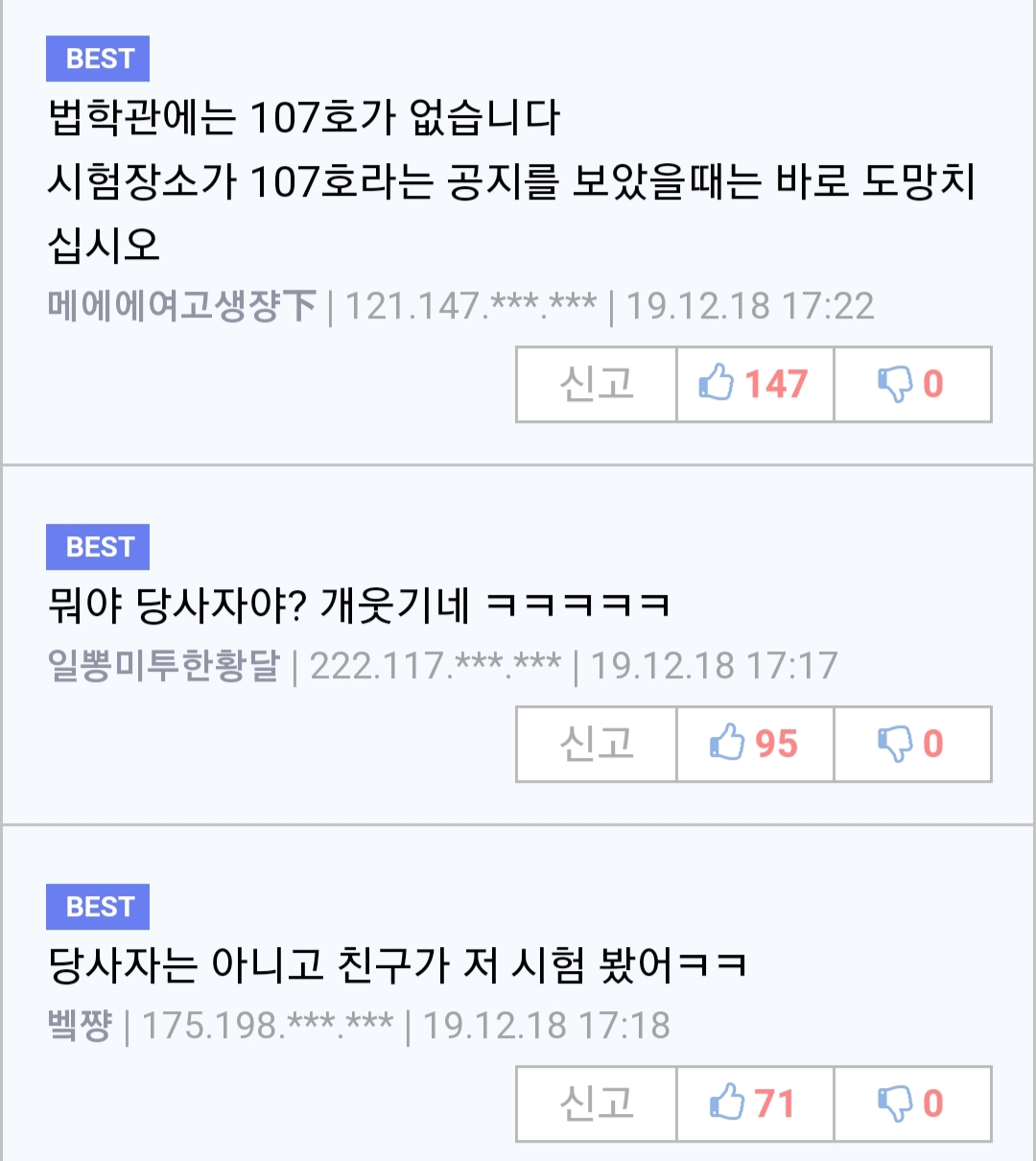Upvote the comment with 147 likes
Image resolution: width=1036 pixels, height=1161 pixels.
pyautogui.click(x=754, y=384)
